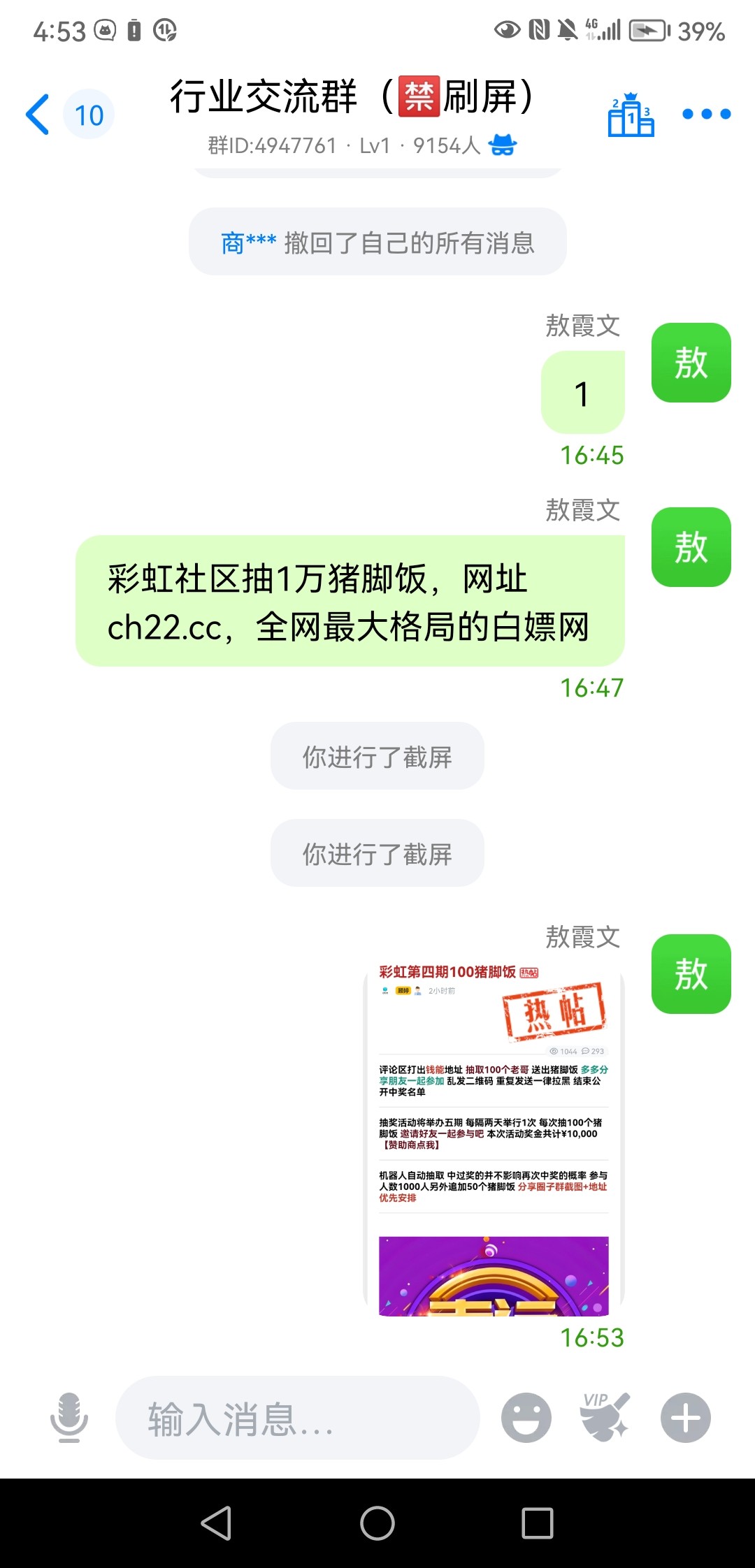Open the 彩虹第四期100猪脚饭 image message
755x1568 pixels.
[x=493, y=1138]
